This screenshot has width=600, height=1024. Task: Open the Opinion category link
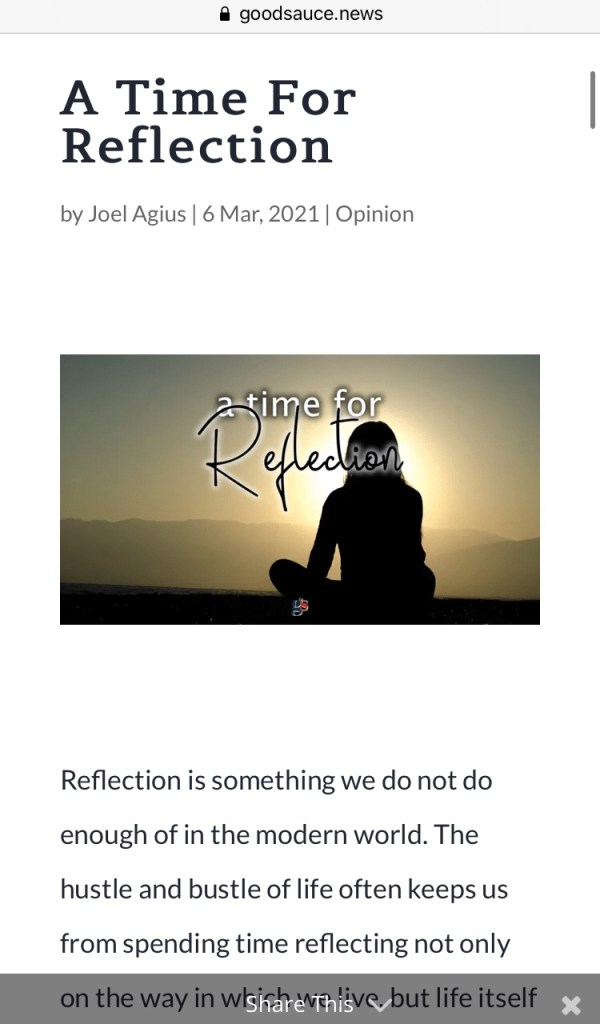[x=374, y=214]
